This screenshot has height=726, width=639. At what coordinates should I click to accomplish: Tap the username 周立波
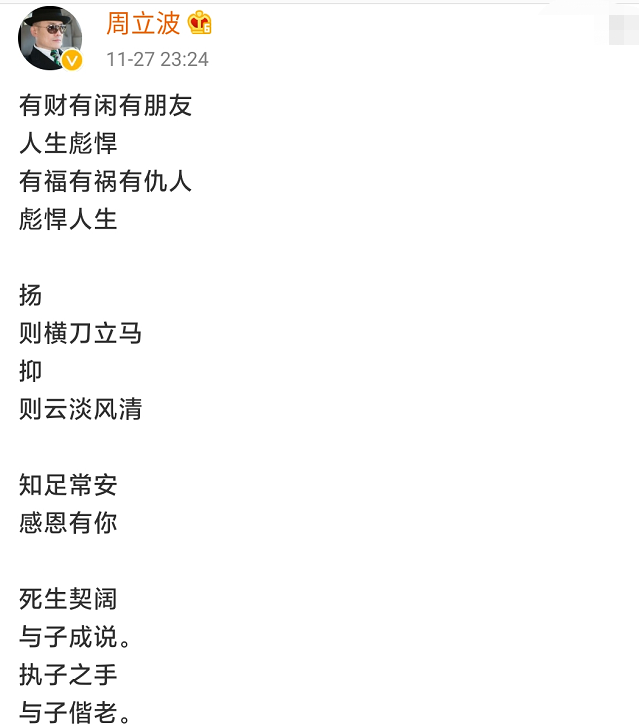click(x=143, y=23)
